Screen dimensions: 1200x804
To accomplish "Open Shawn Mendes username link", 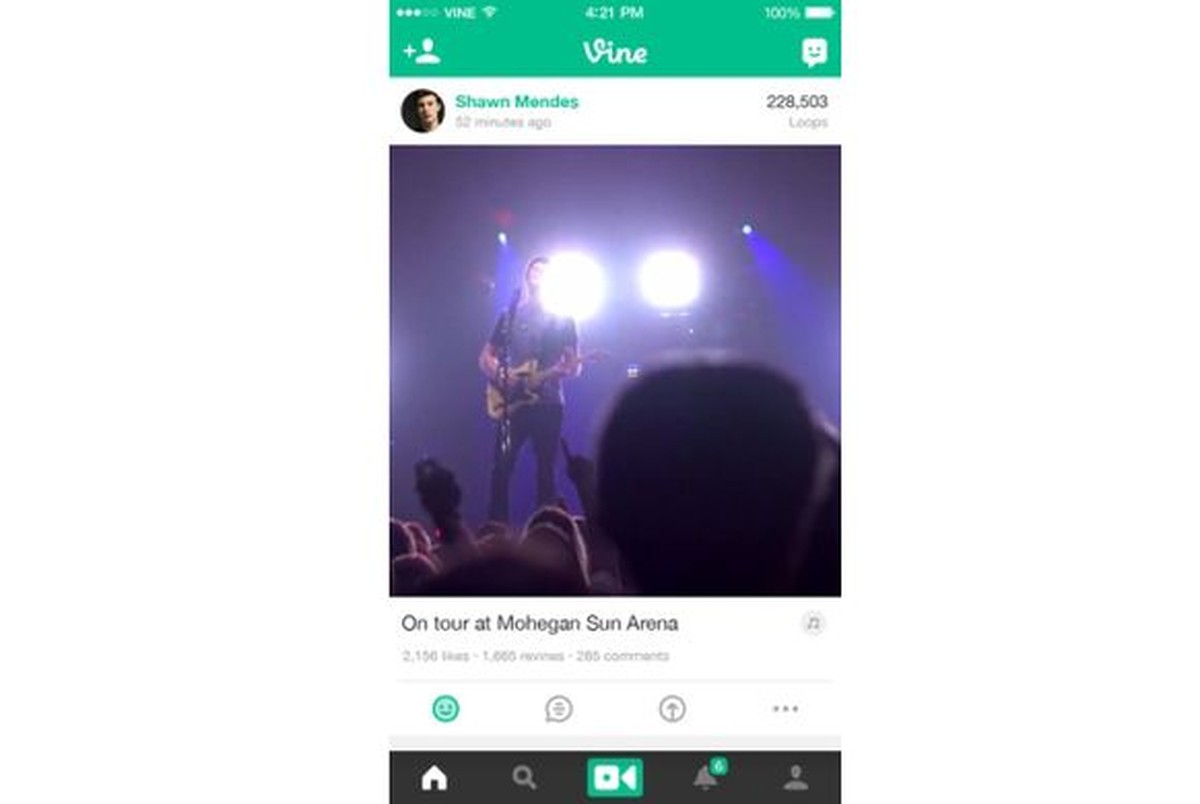I will 516,102.
